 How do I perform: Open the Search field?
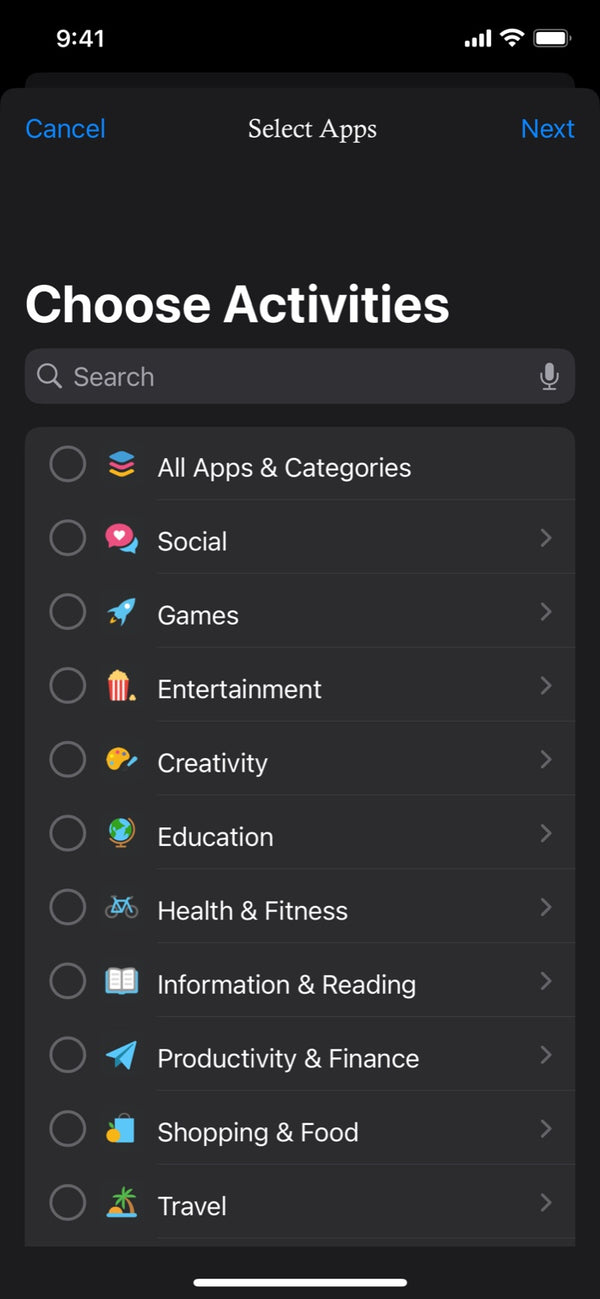coord(290,377)
